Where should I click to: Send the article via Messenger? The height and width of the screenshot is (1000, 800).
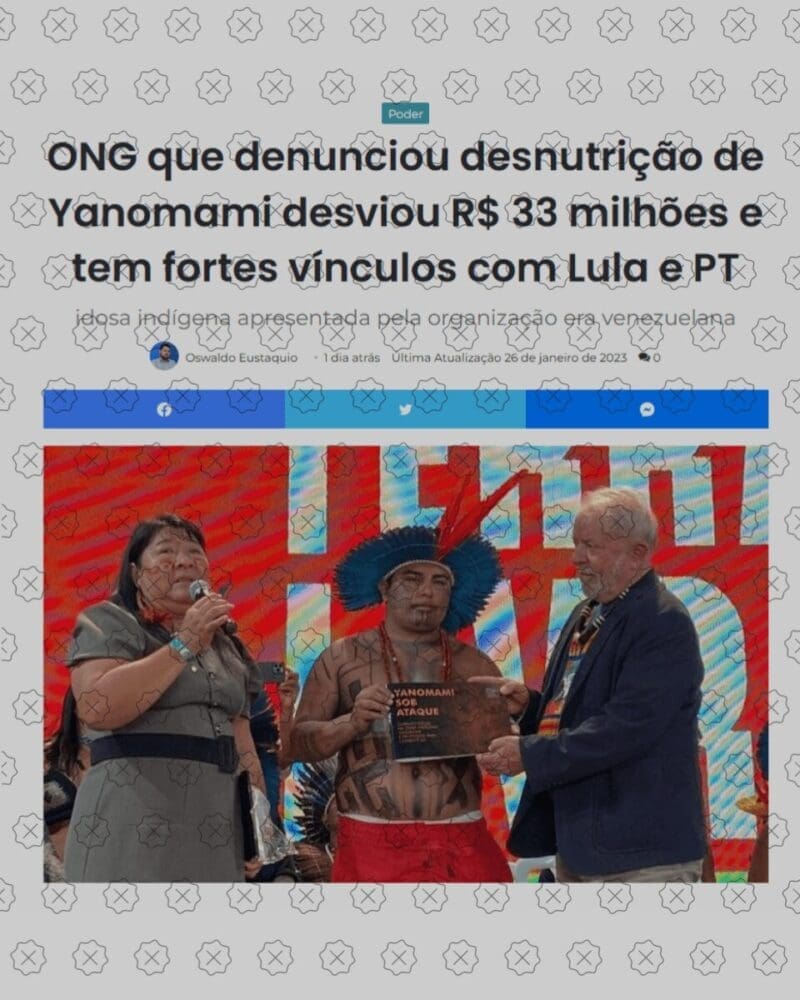click(647, 409)
